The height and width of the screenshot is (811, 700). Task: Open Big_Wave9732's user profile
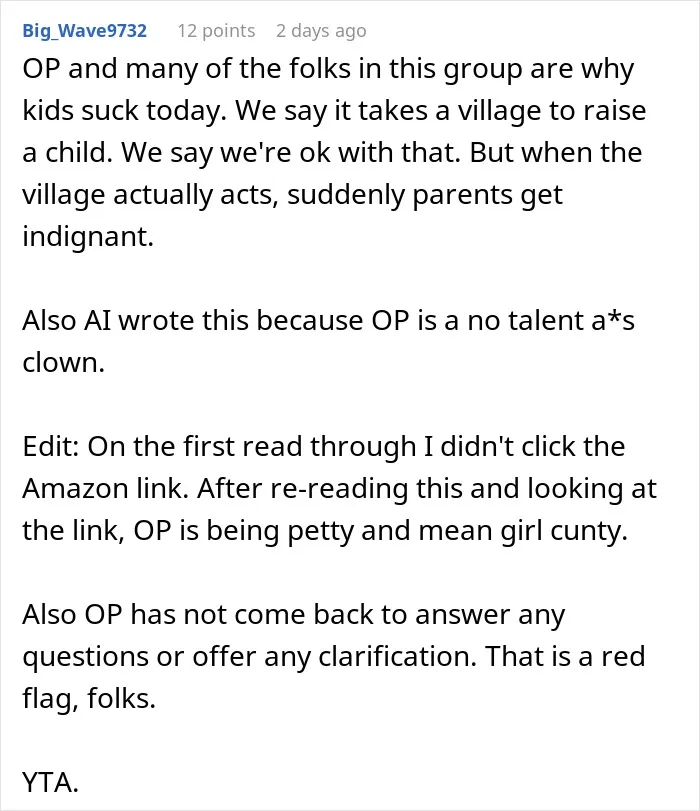85,31
